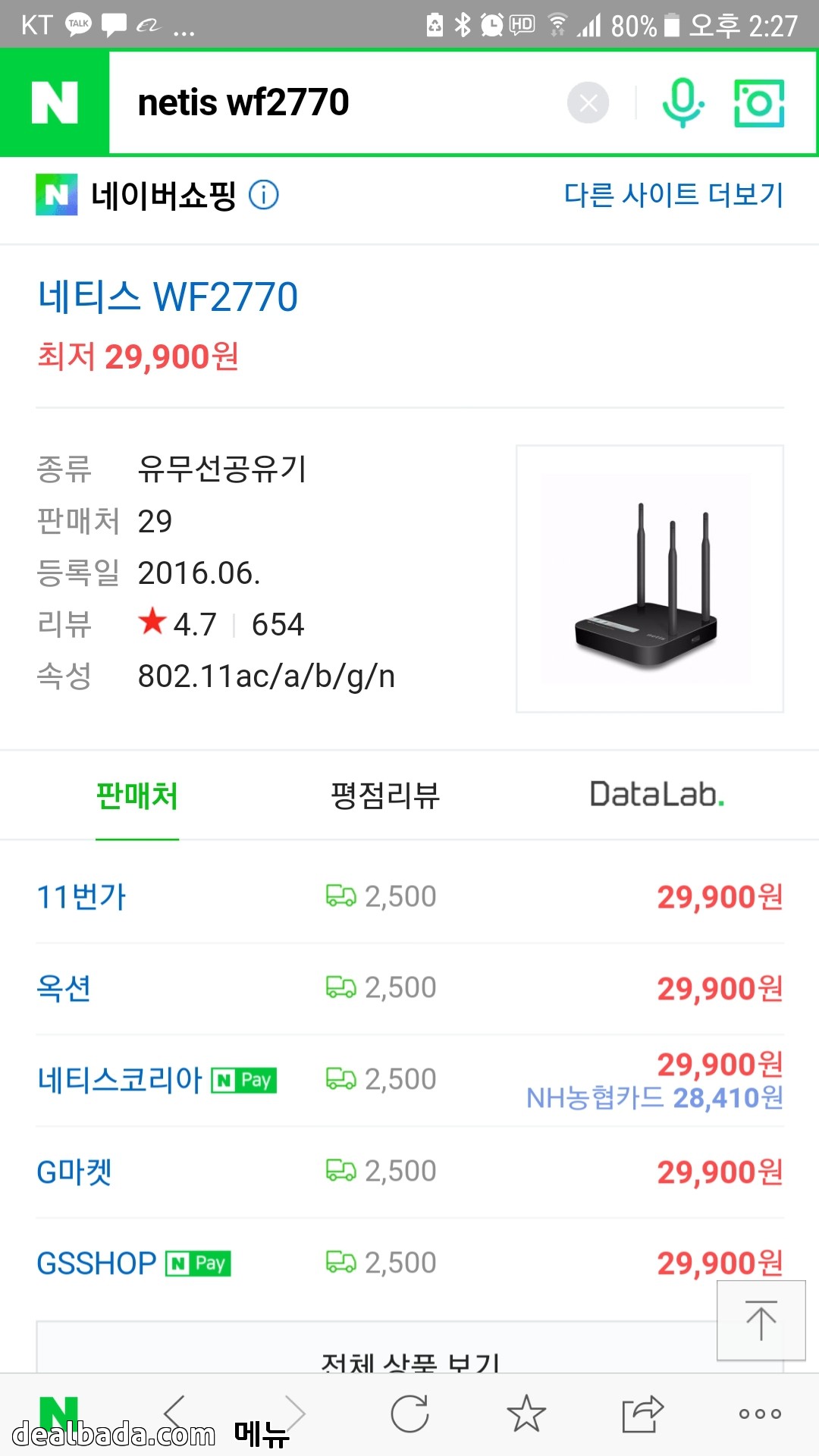Open the 옥션 seller offer
819x1456 pixels.
click(64, 988)
